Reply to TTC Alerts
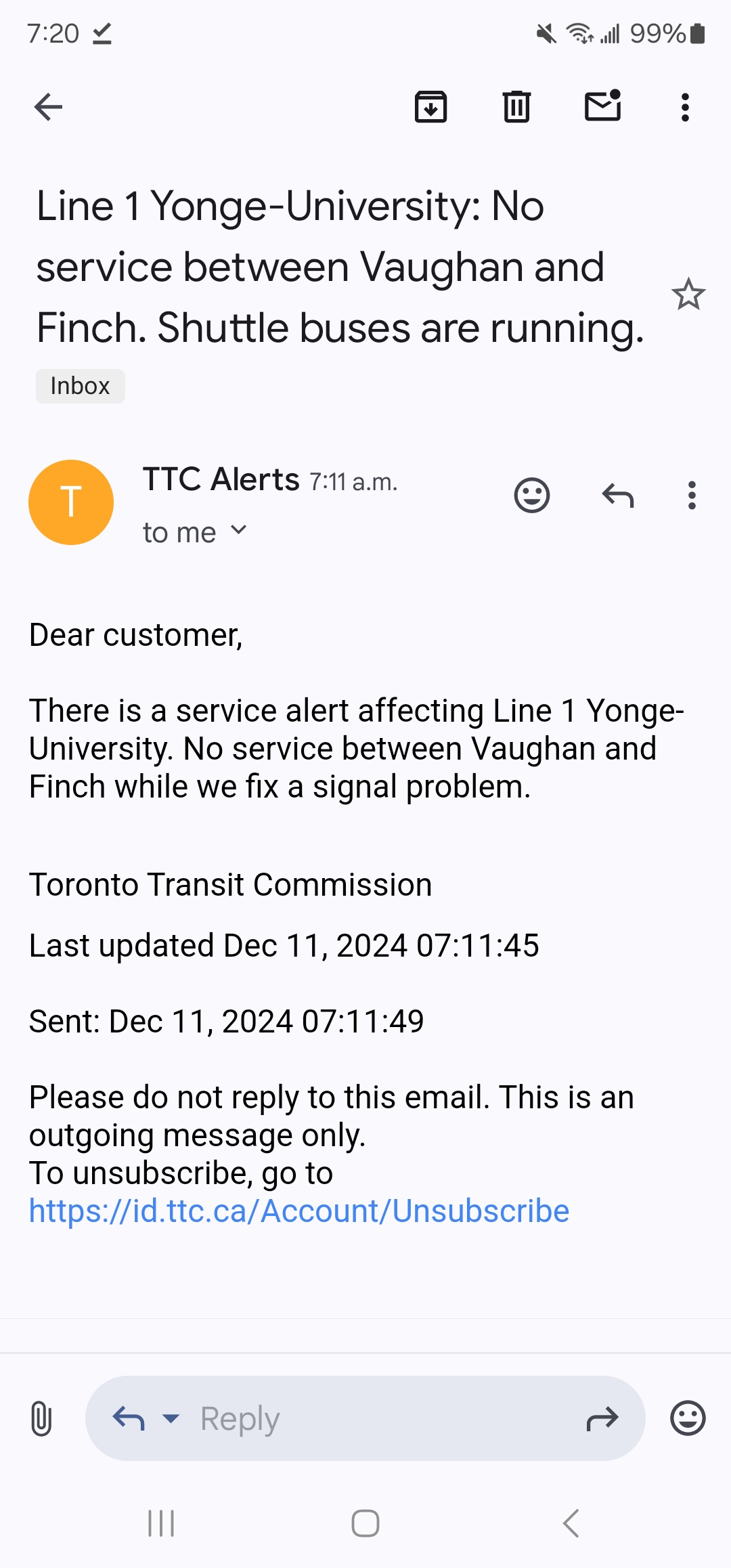The image size is (731, 1568). click(618, 496)
